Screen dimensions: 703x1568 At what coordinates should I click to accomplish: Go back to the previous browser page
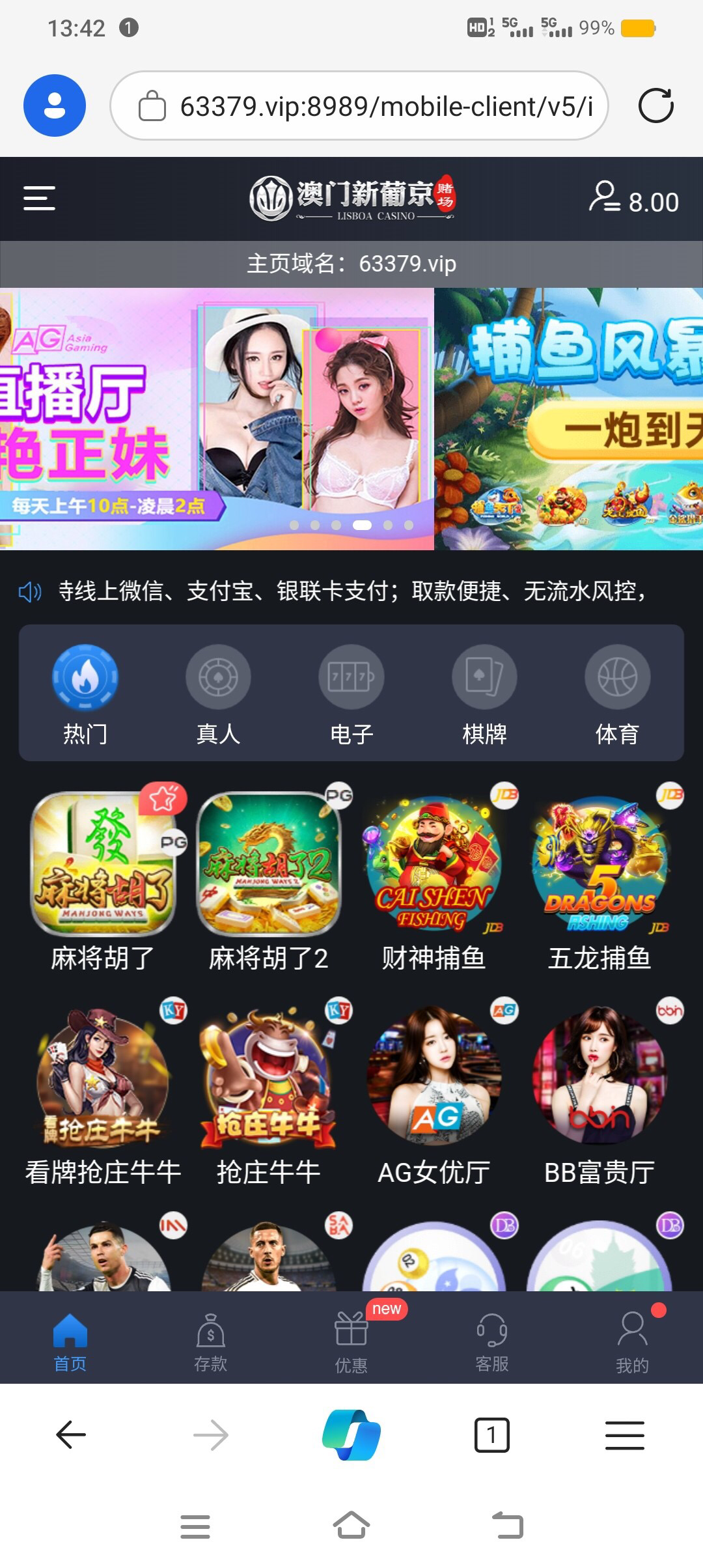tap(71, 1435)
